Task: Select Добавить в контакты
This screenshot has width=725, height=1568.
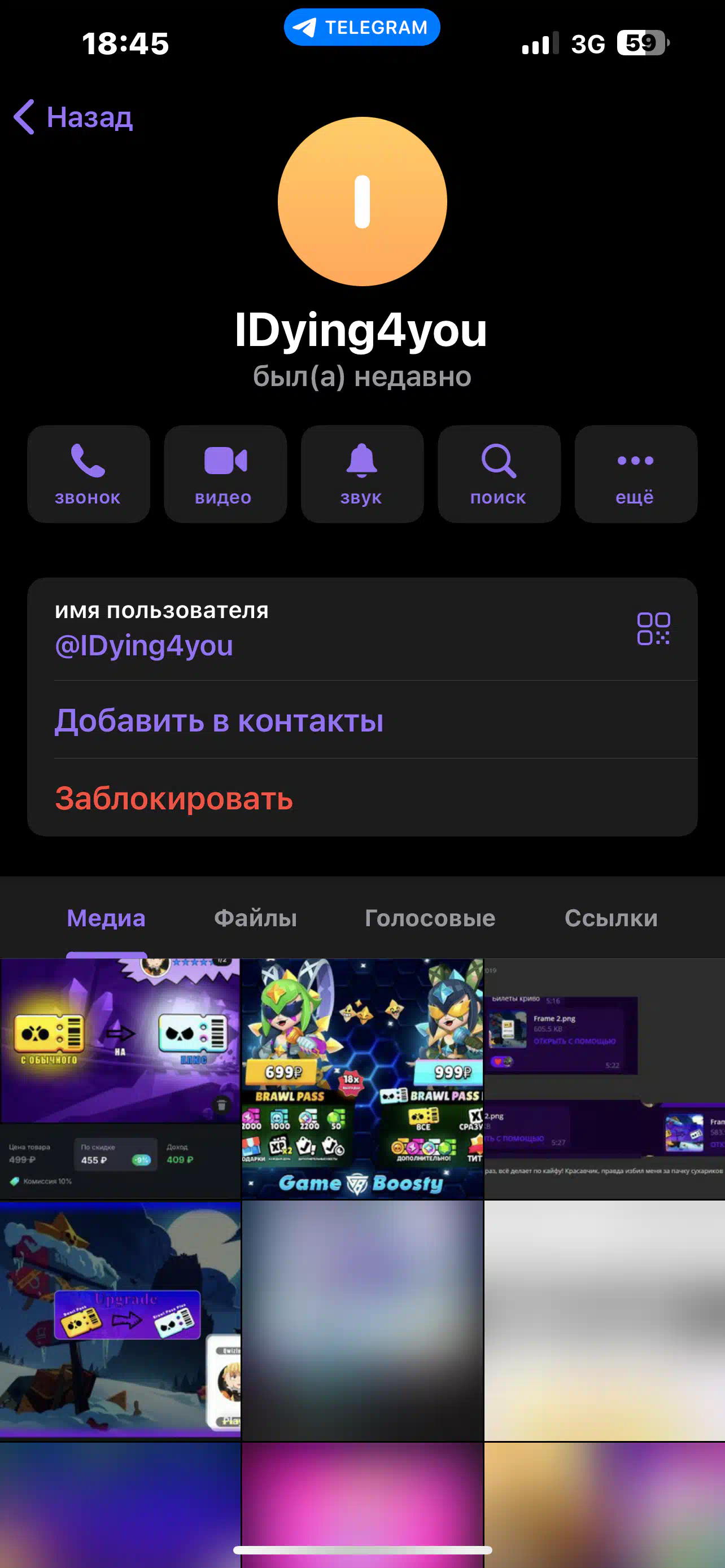Action: tap(362, 720)
